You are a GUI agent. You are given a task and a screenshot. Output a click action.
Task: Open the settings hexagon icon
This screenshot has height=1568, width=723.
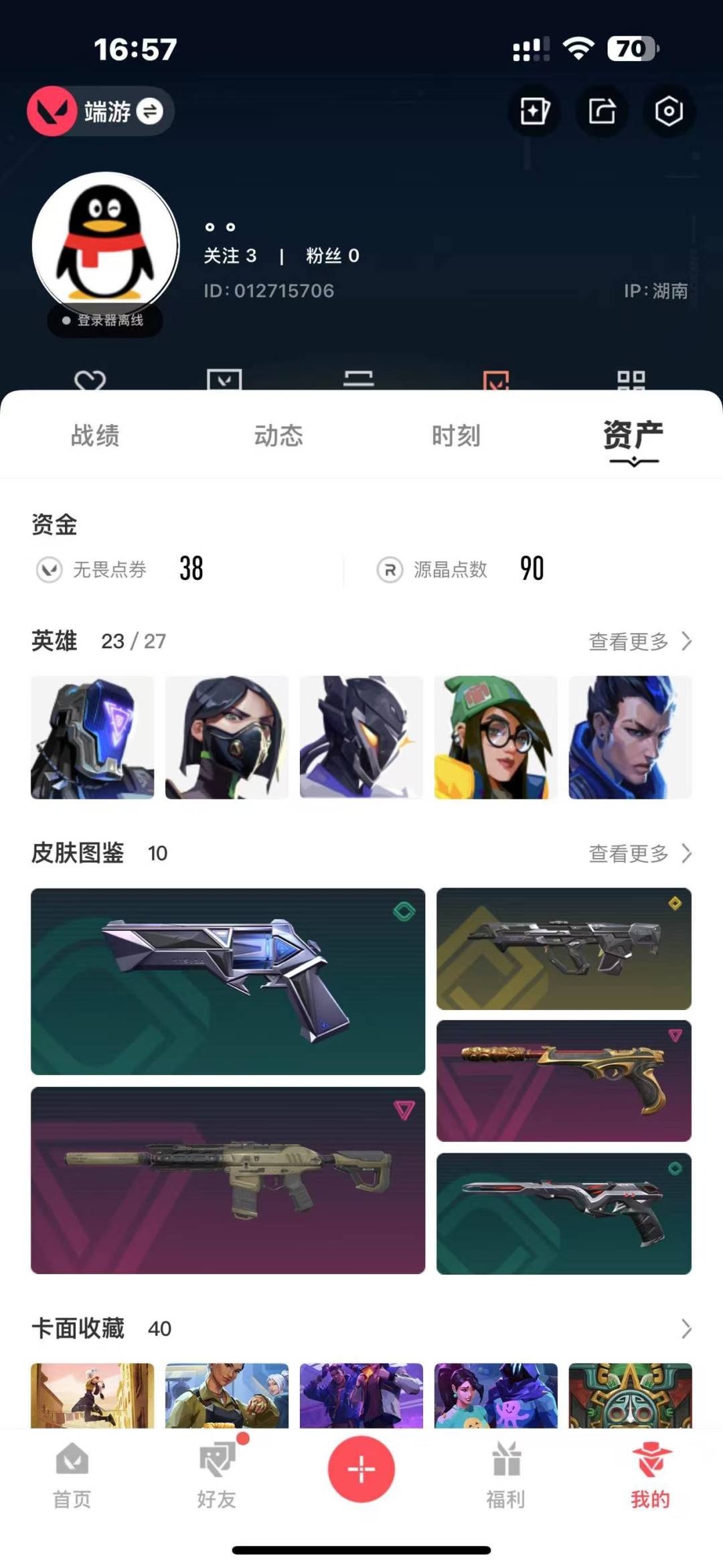point(669,111)
